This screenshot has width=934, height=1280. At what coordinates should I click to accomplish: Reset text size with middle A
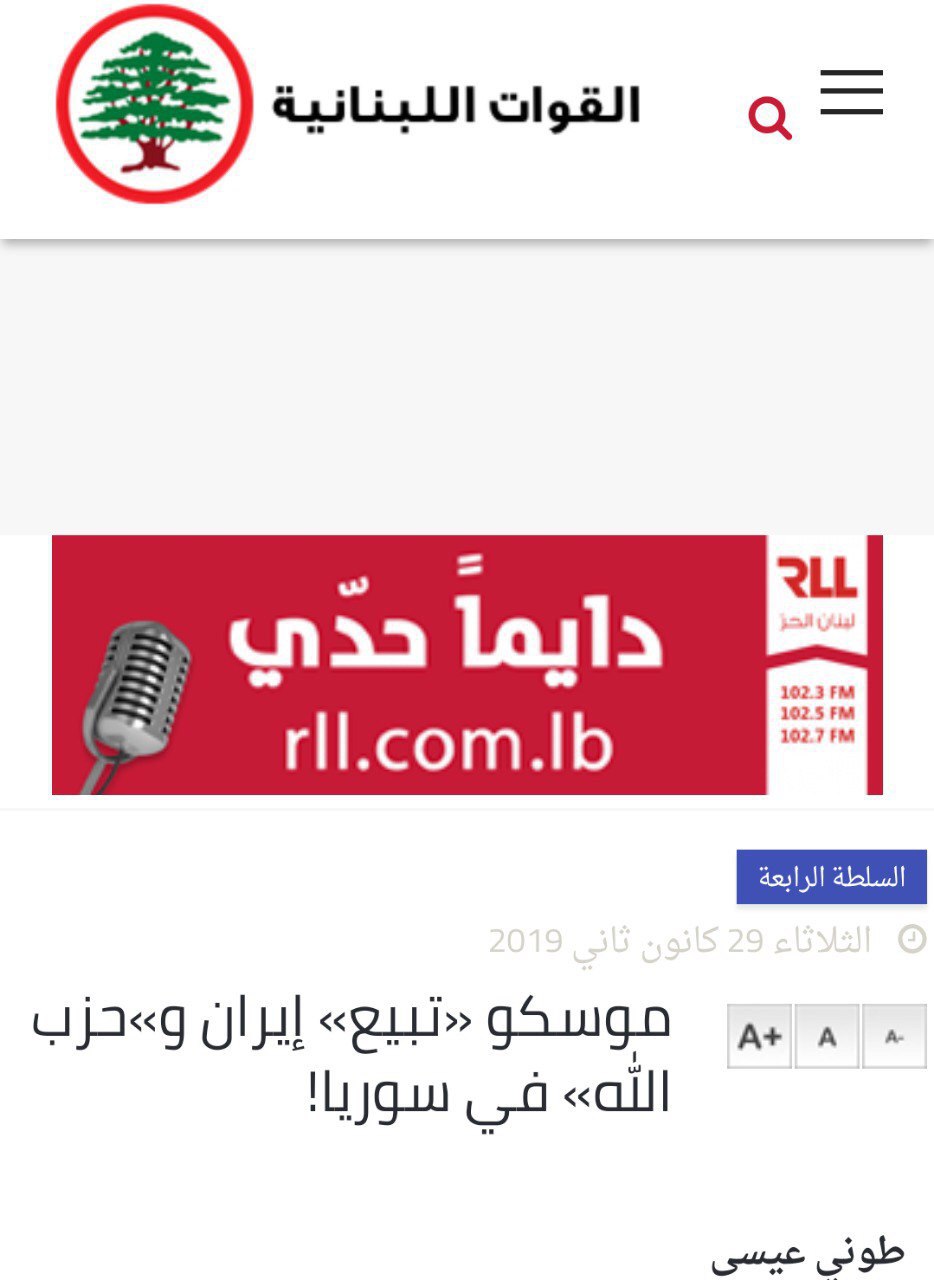click(827, 1037)
